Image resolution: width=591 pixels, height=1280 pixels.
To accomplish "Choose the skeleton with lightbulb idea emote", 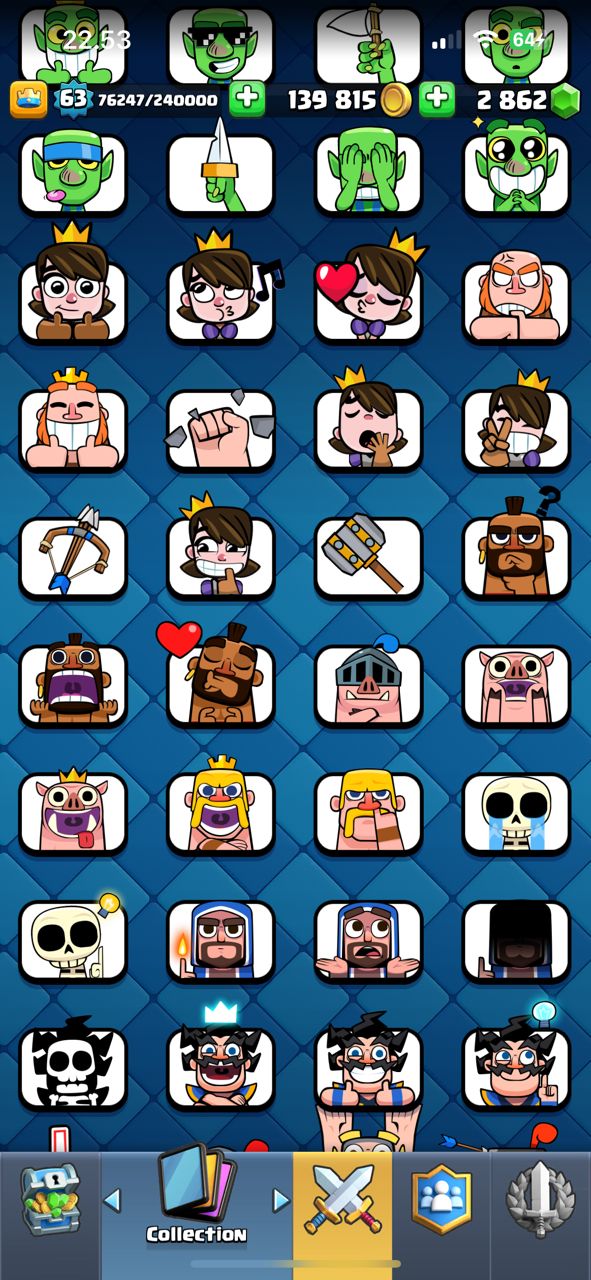I will (73, 940).
